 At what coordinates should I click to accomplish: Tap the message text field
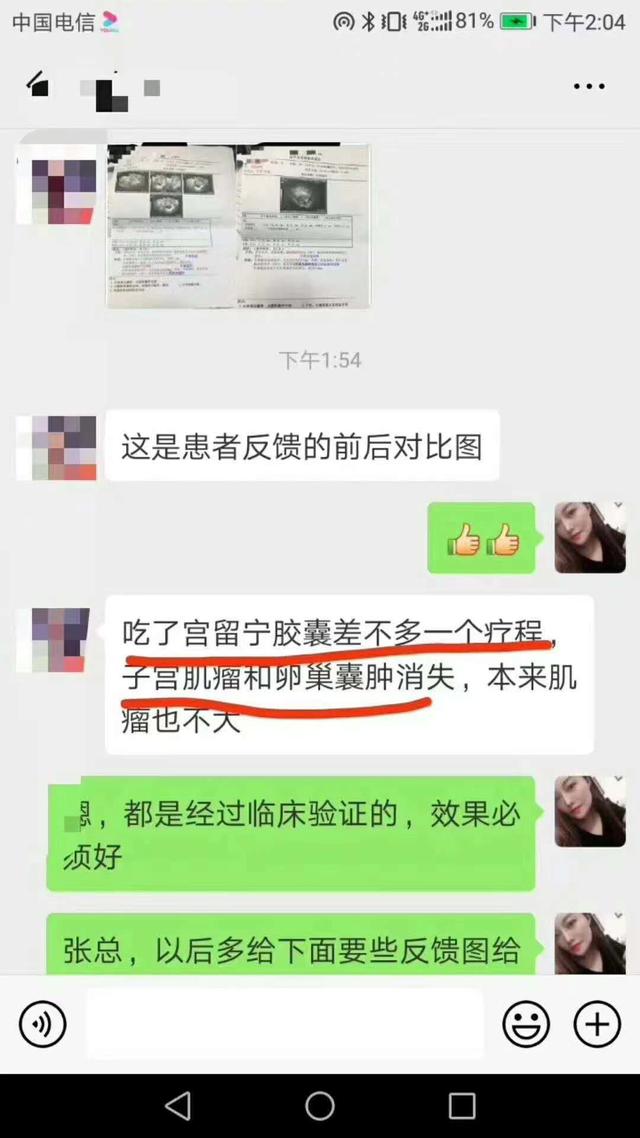point(284,1023)
